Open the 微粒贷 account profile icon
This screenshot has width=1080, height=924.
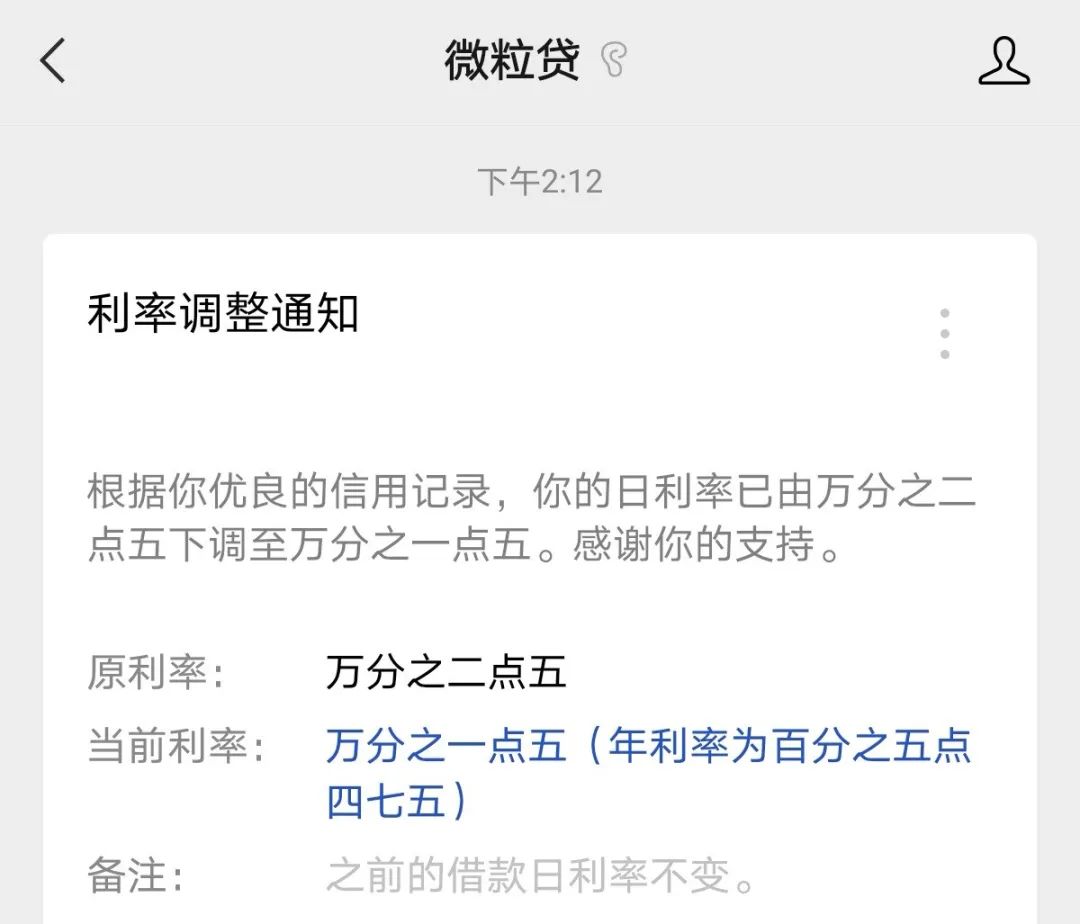(x=1003, y=61)
